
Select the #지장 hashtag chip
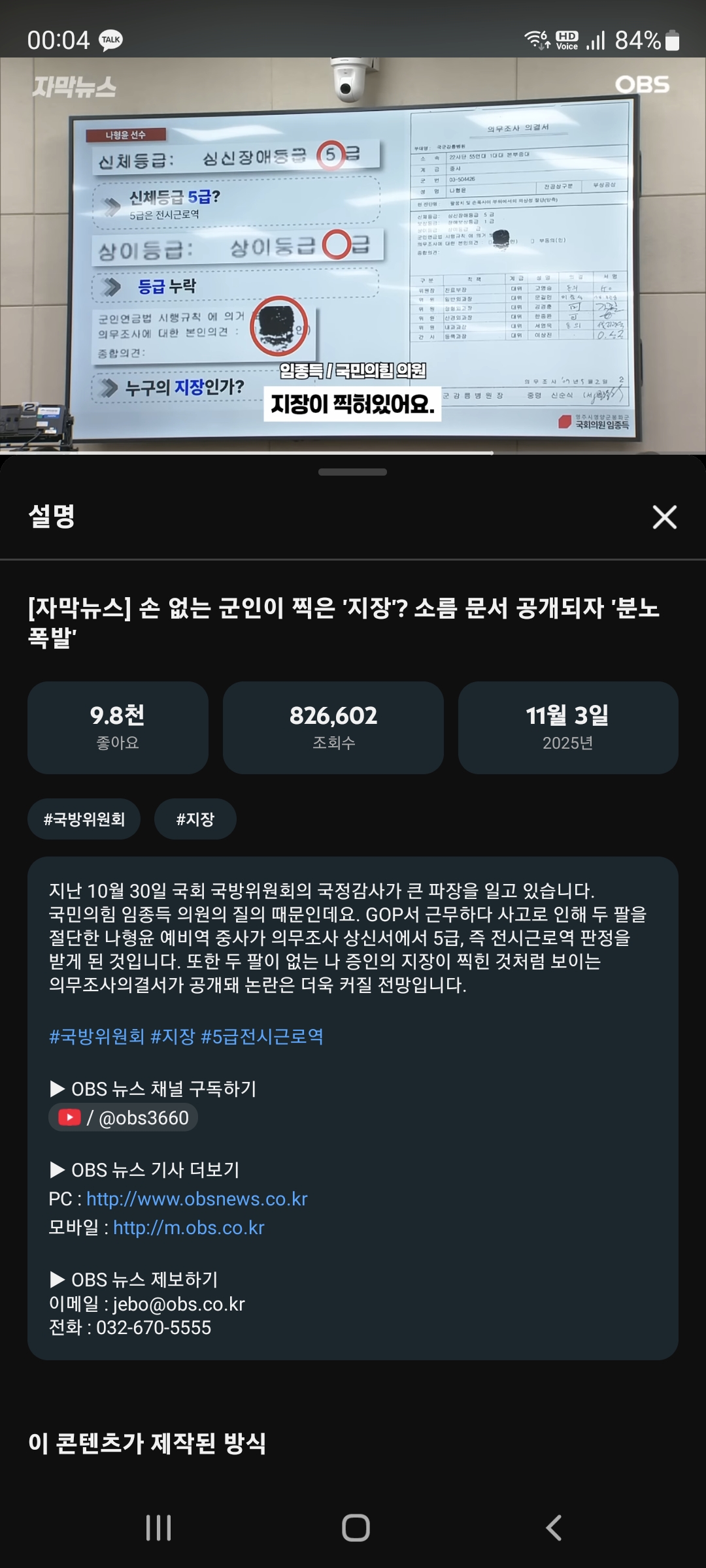(x=195, y=819)
